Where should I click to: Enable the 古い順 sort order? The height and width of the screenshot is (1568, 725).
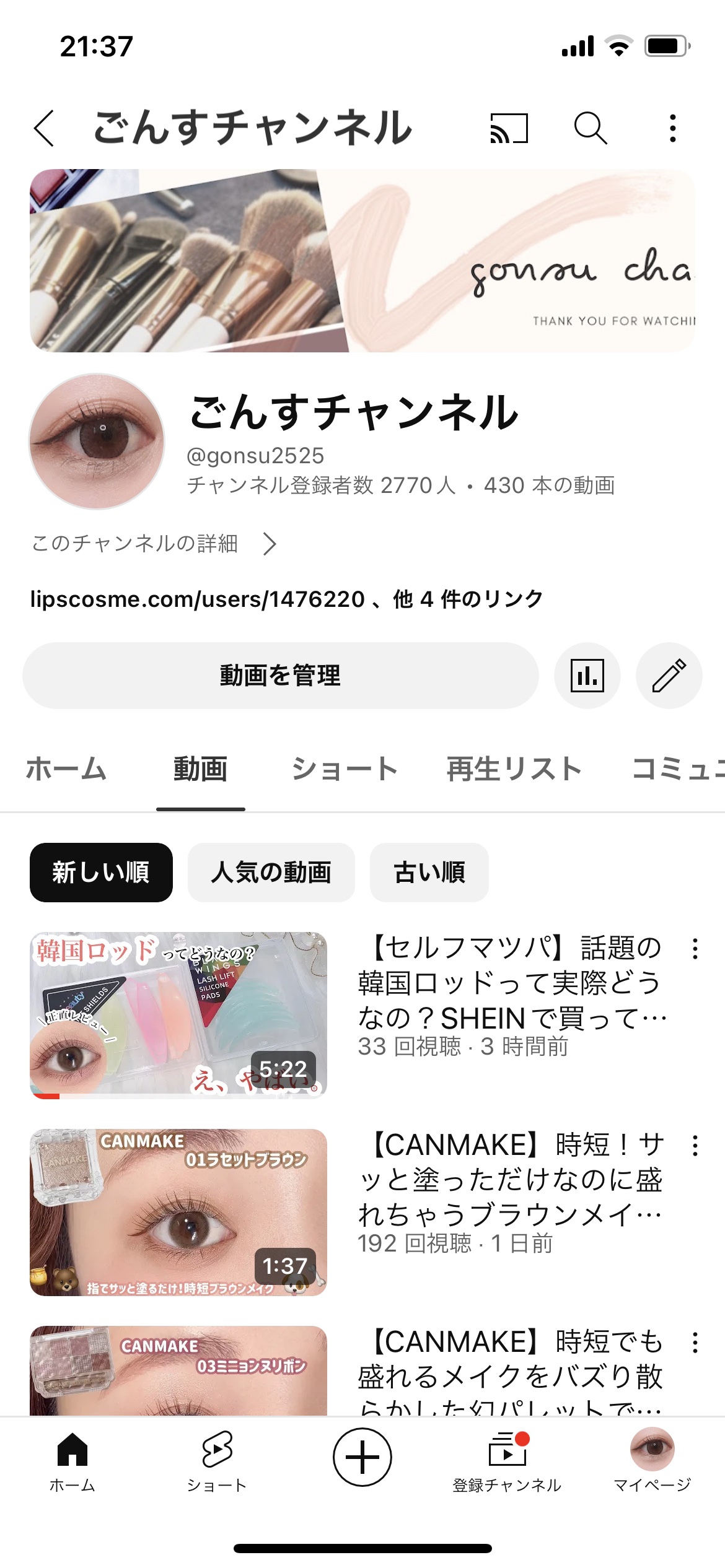(429, 873)
